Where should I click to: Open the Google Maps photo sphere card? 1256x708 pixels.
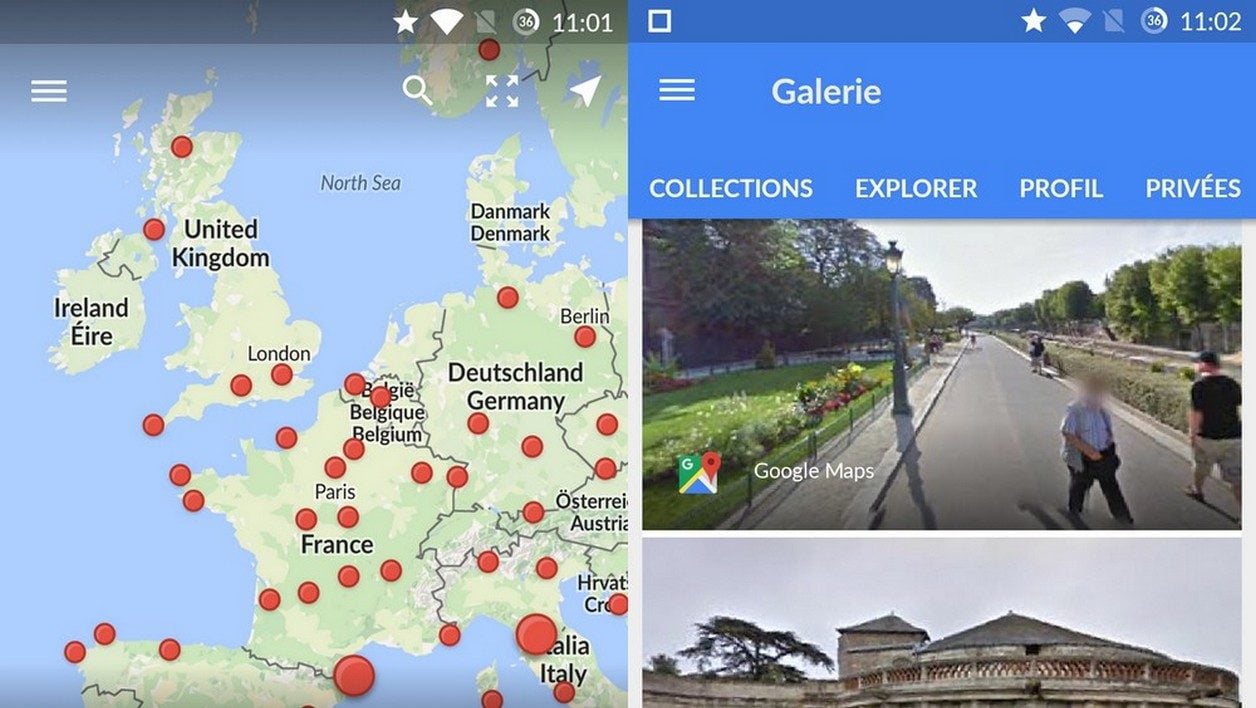[940, 375]
